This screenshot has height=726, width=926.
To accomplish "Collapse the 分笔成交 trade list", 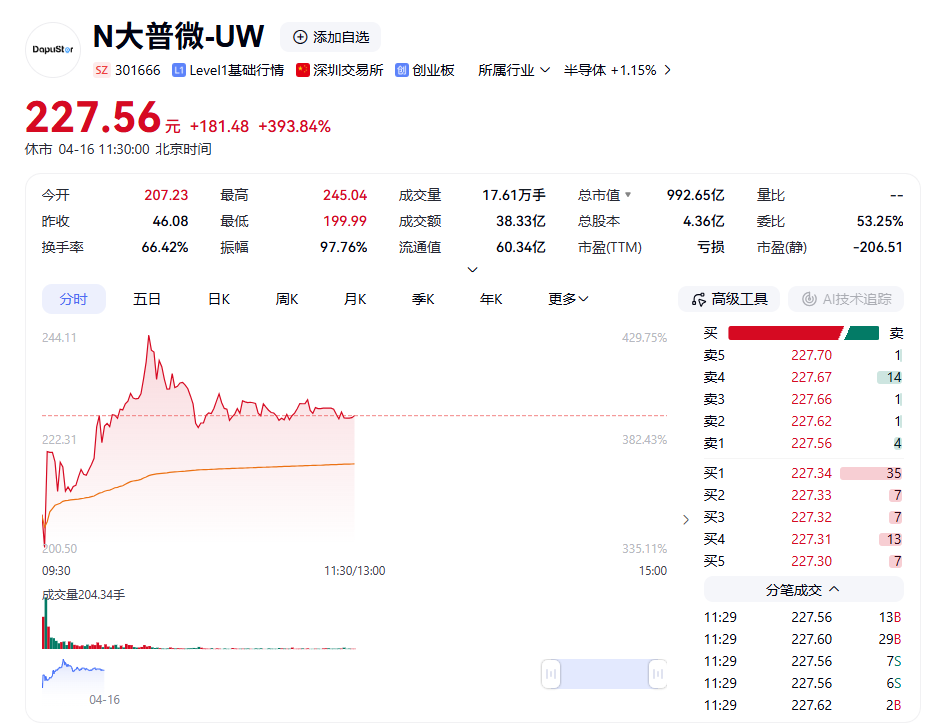I will coord(803,590).
